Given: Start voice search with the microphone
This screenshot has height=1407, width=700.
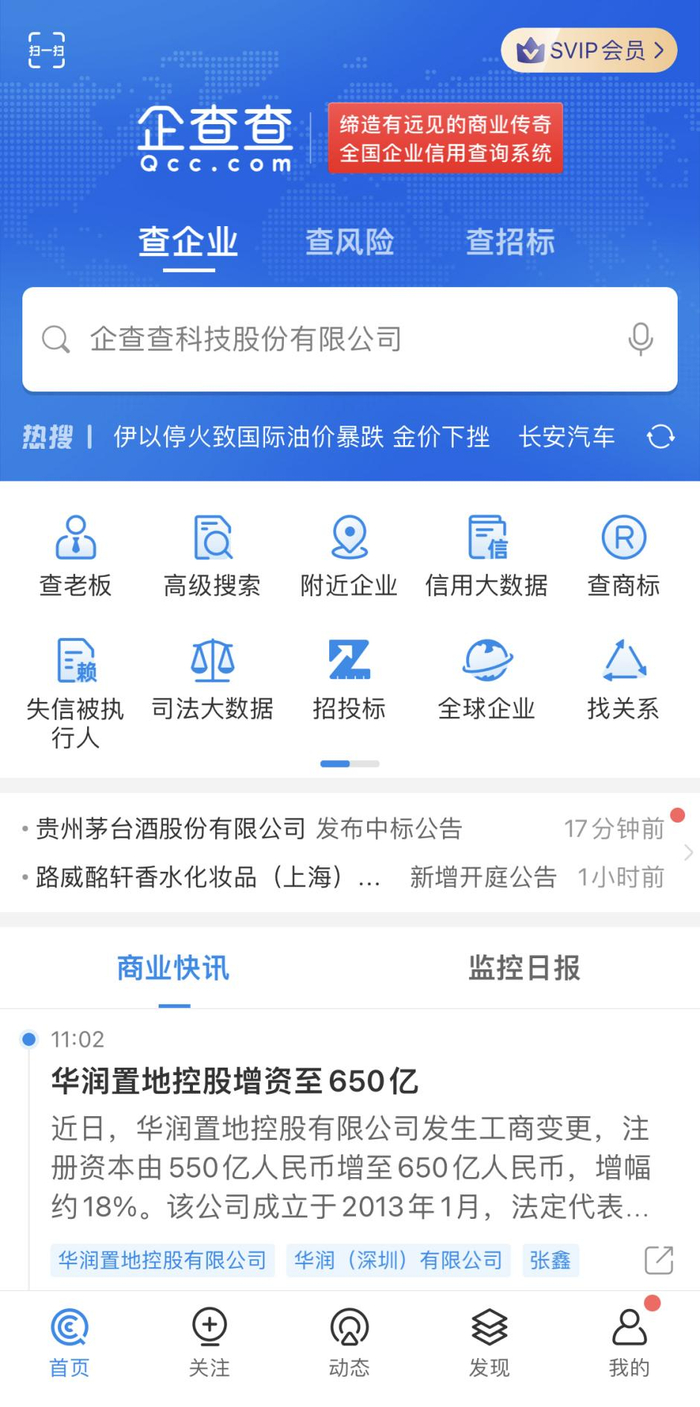Looking at the screenshot, I should pyautogui.click(x=640, y=340).
